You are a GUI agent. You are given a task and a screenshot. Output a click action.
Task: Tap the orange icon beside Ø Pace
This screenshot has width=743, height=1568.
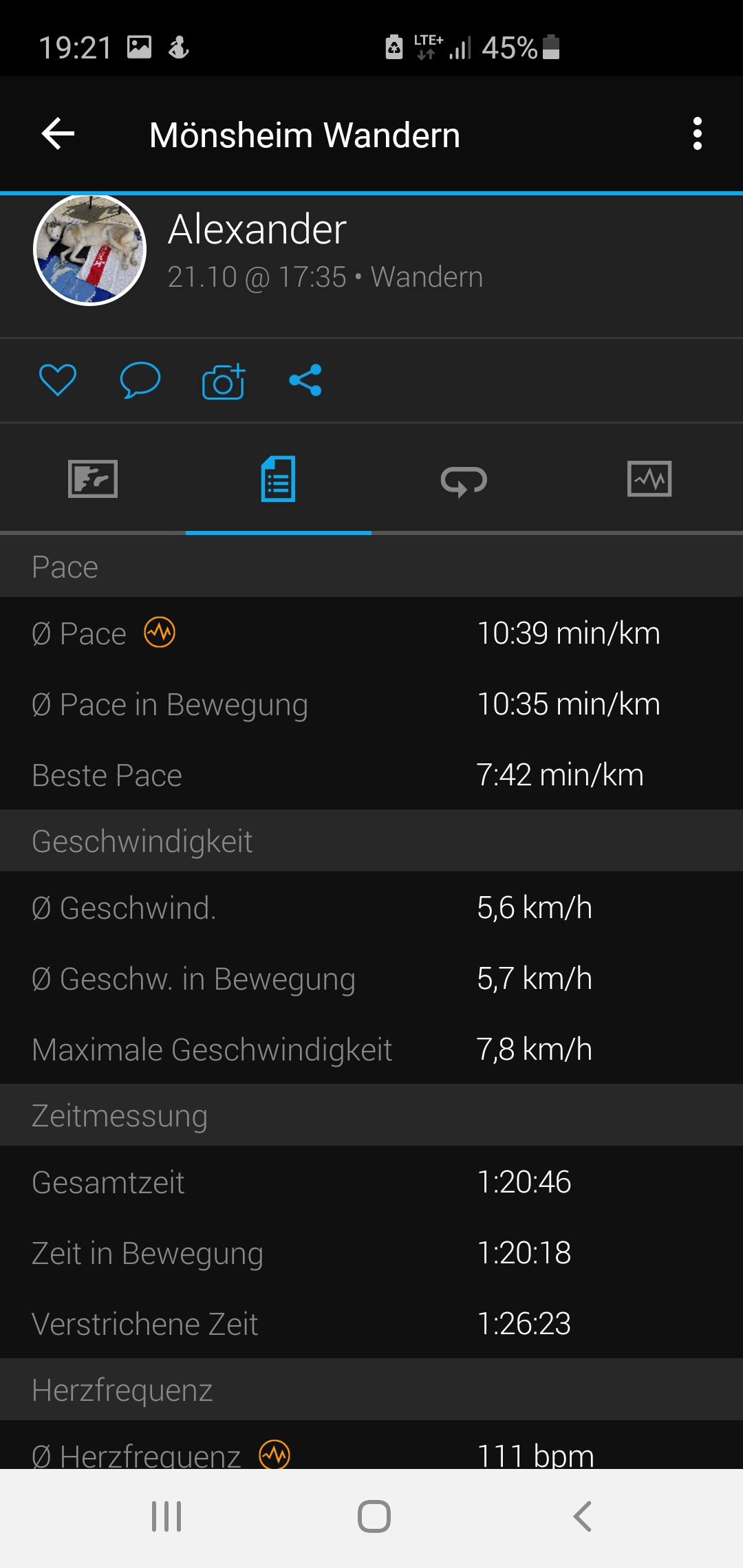(x=160, y=632)
